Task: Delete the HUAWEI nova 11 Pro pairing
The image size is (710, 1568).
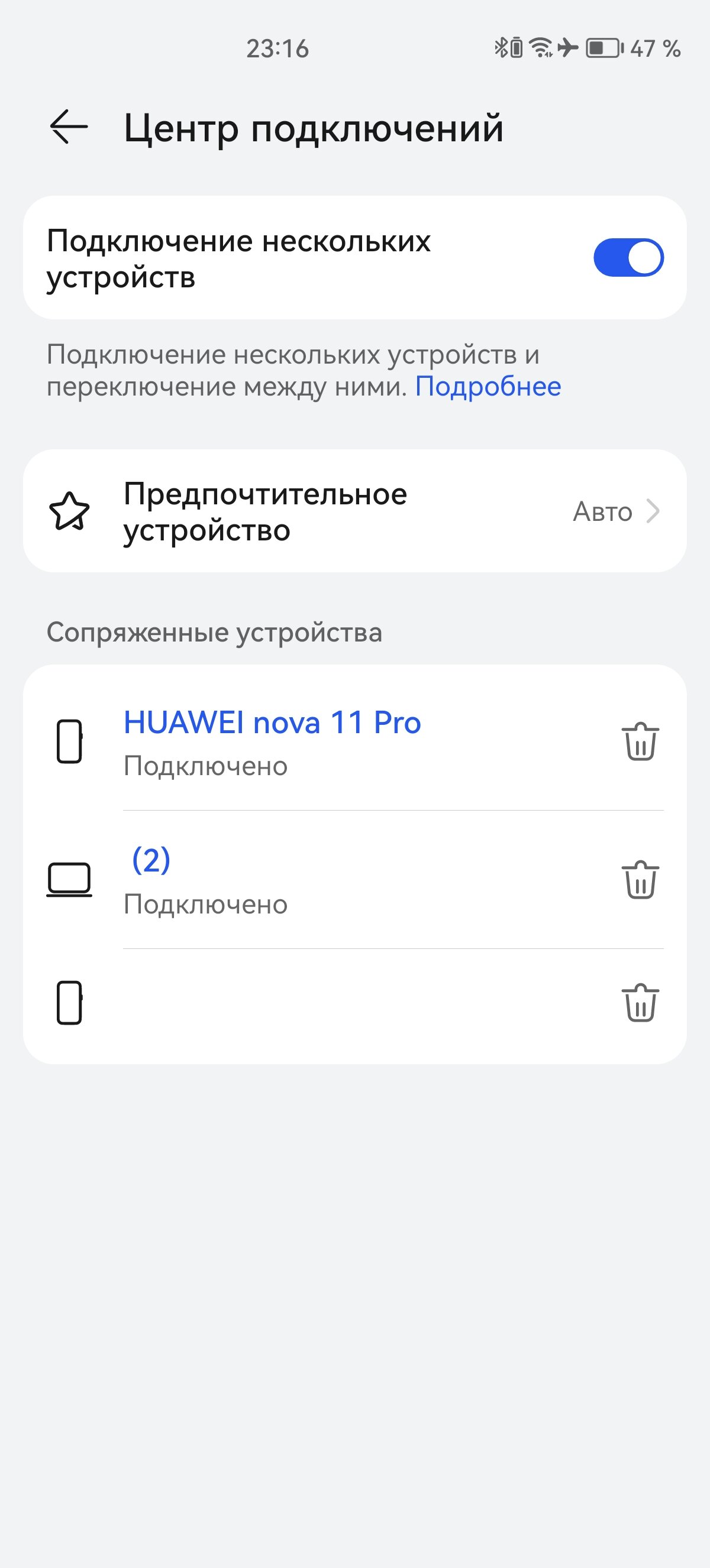Action: 641,741
